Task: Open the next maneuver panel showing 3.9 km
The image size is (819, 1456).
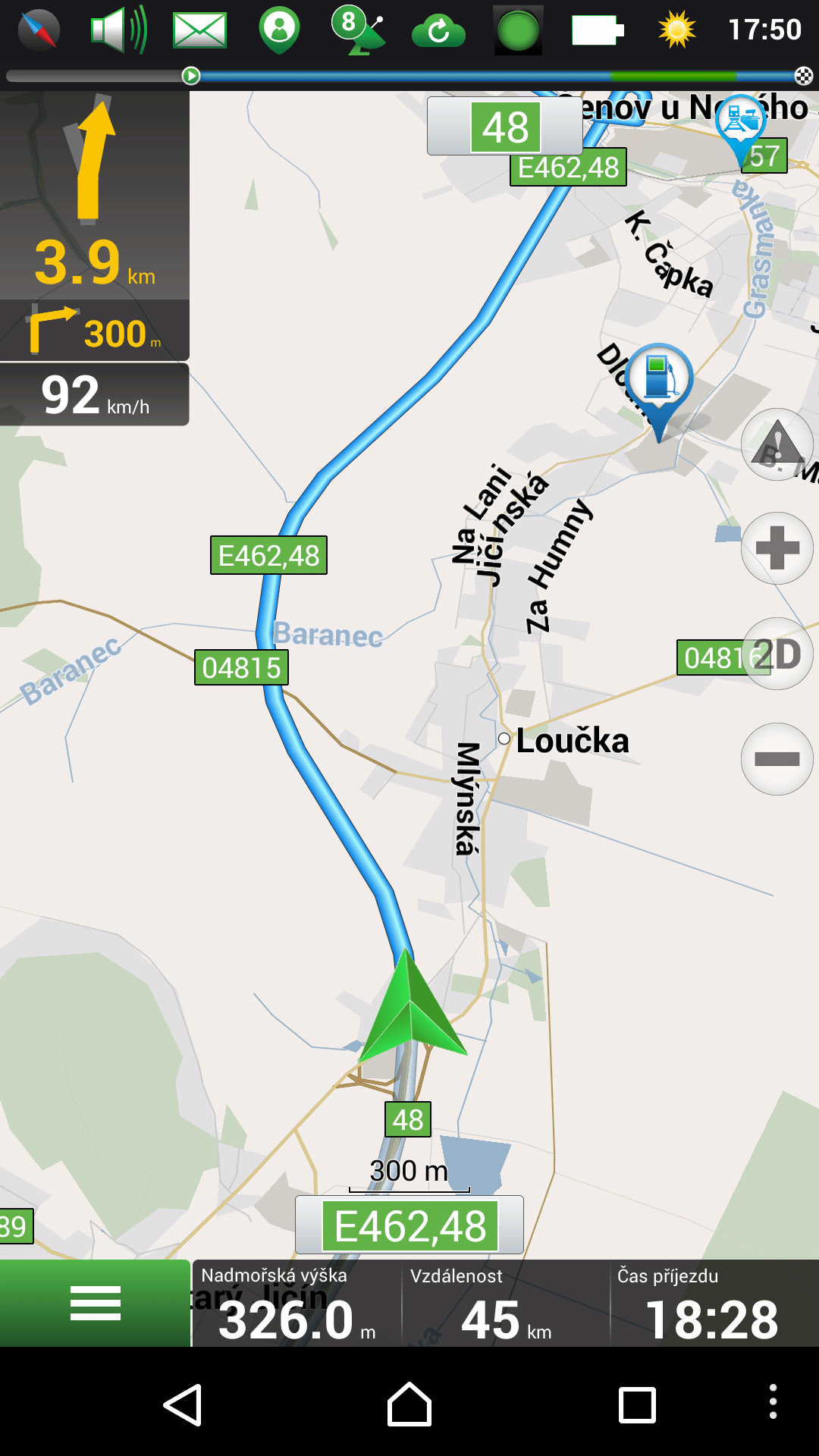Action: point(95,196)
